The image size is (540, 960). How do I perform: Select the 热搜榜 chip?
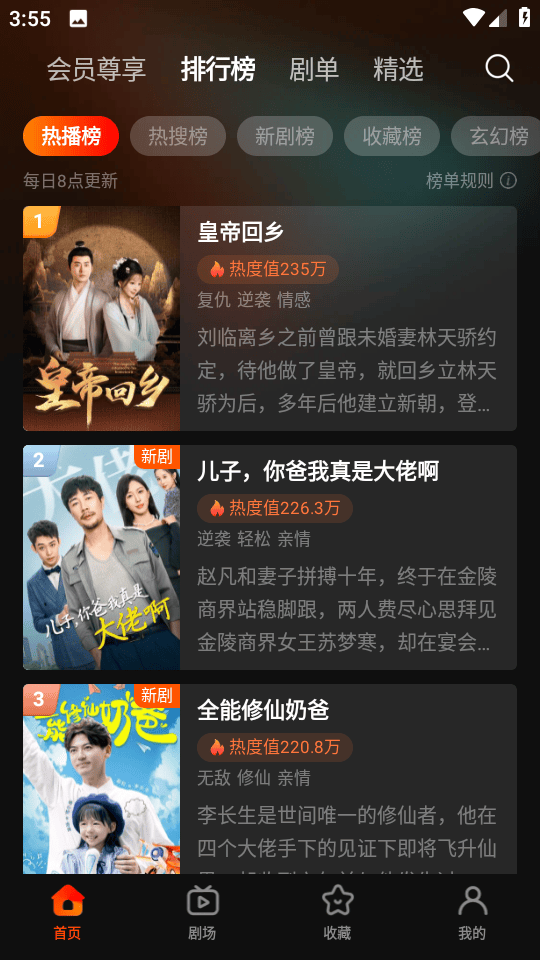coord(178,136)
